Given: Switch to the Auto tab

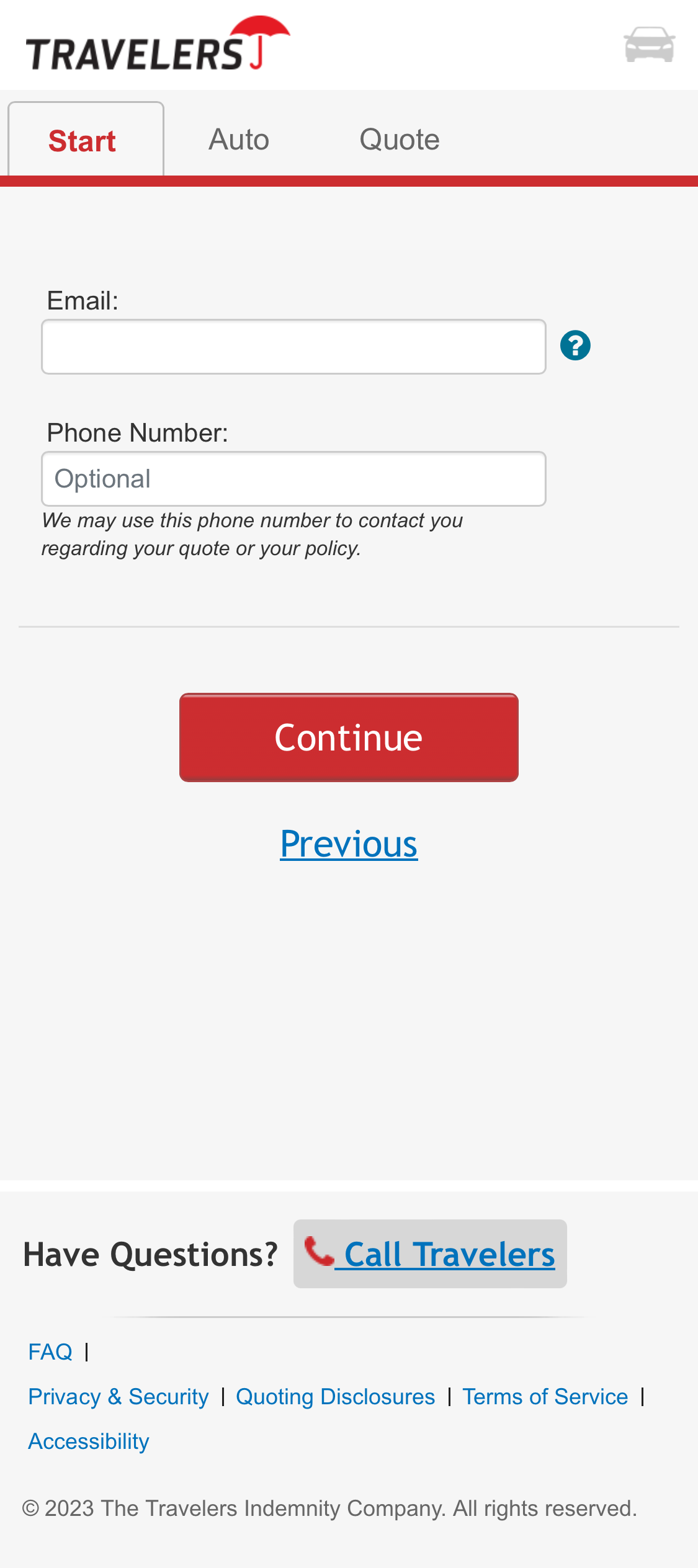Looking at the screenshot, I should click(239, 139).
